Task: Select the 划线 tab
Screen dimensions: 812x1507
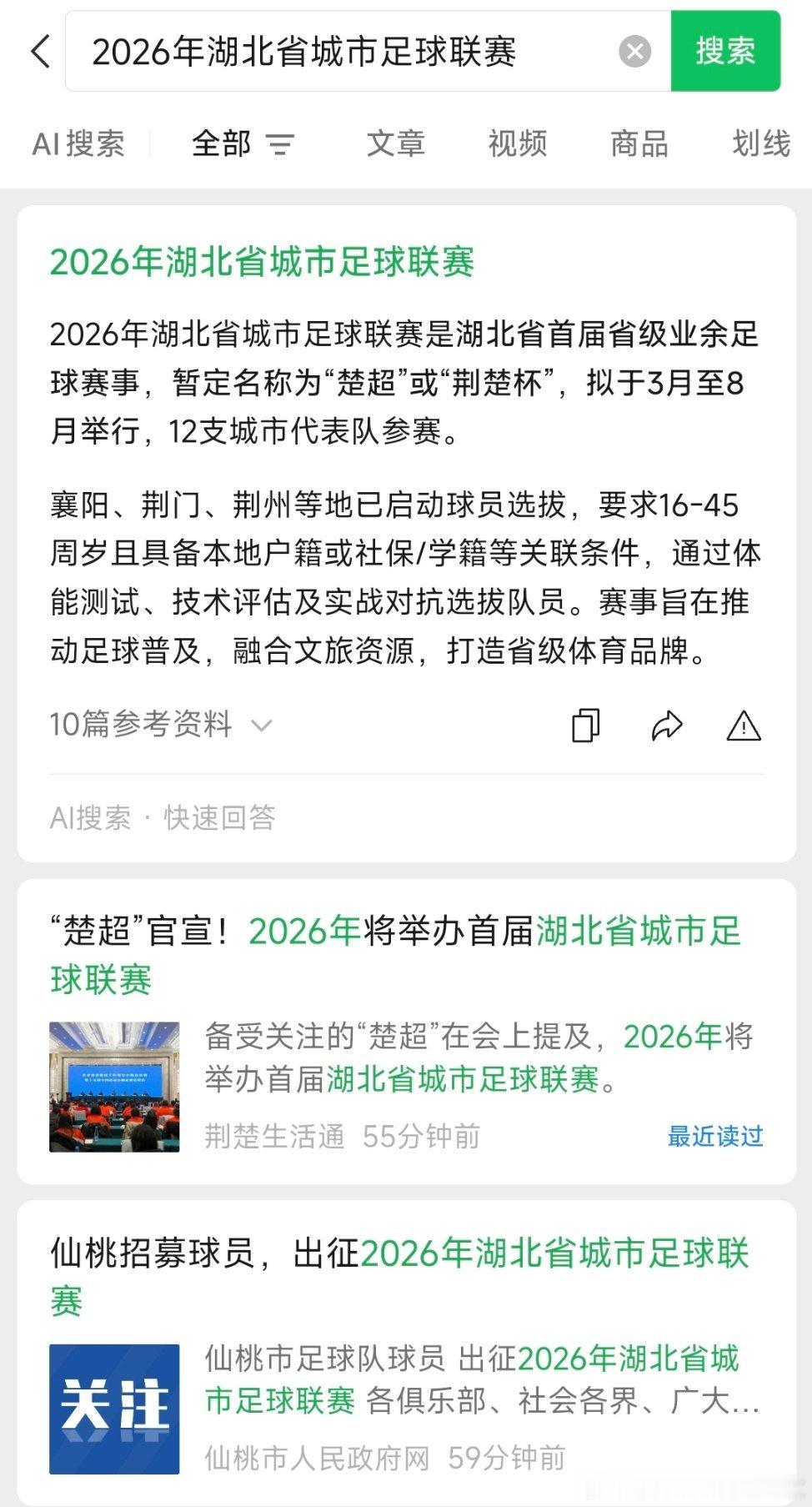Action: click(759, 143)
